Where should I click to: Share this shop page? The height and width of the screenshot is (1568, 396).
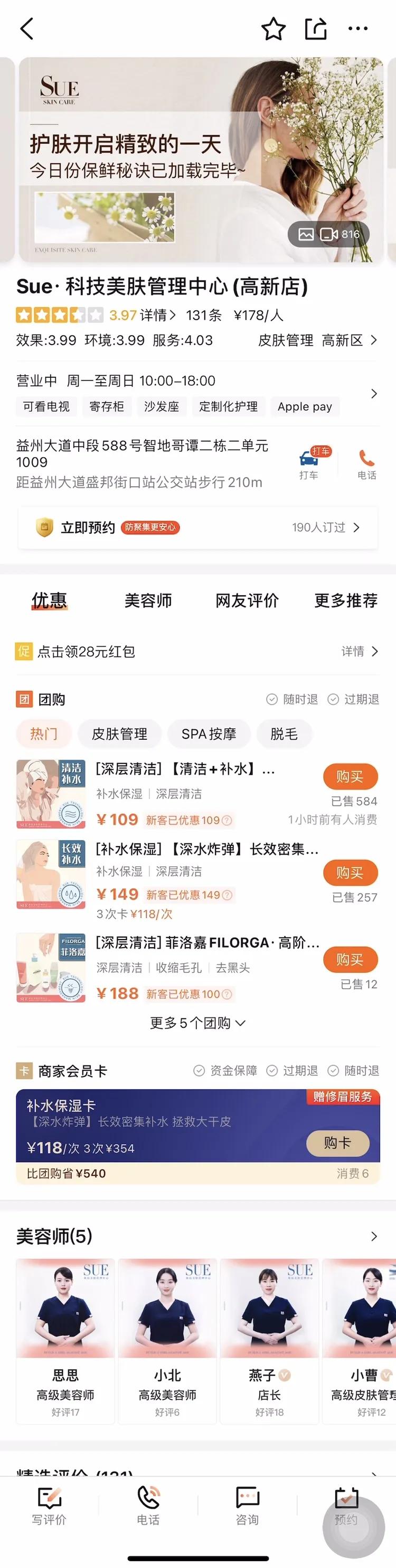coord(316,29)
